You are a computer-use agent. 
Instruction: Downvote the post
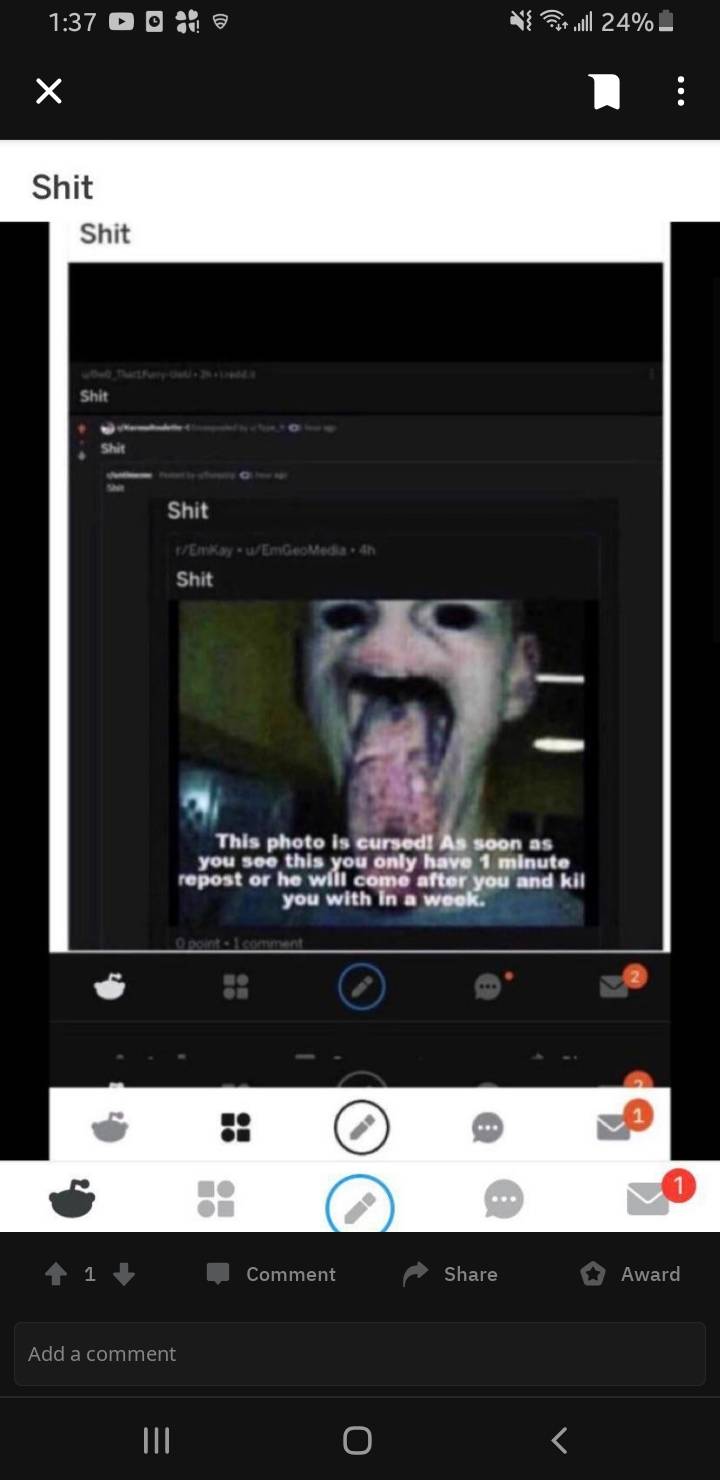(122, 1274)
